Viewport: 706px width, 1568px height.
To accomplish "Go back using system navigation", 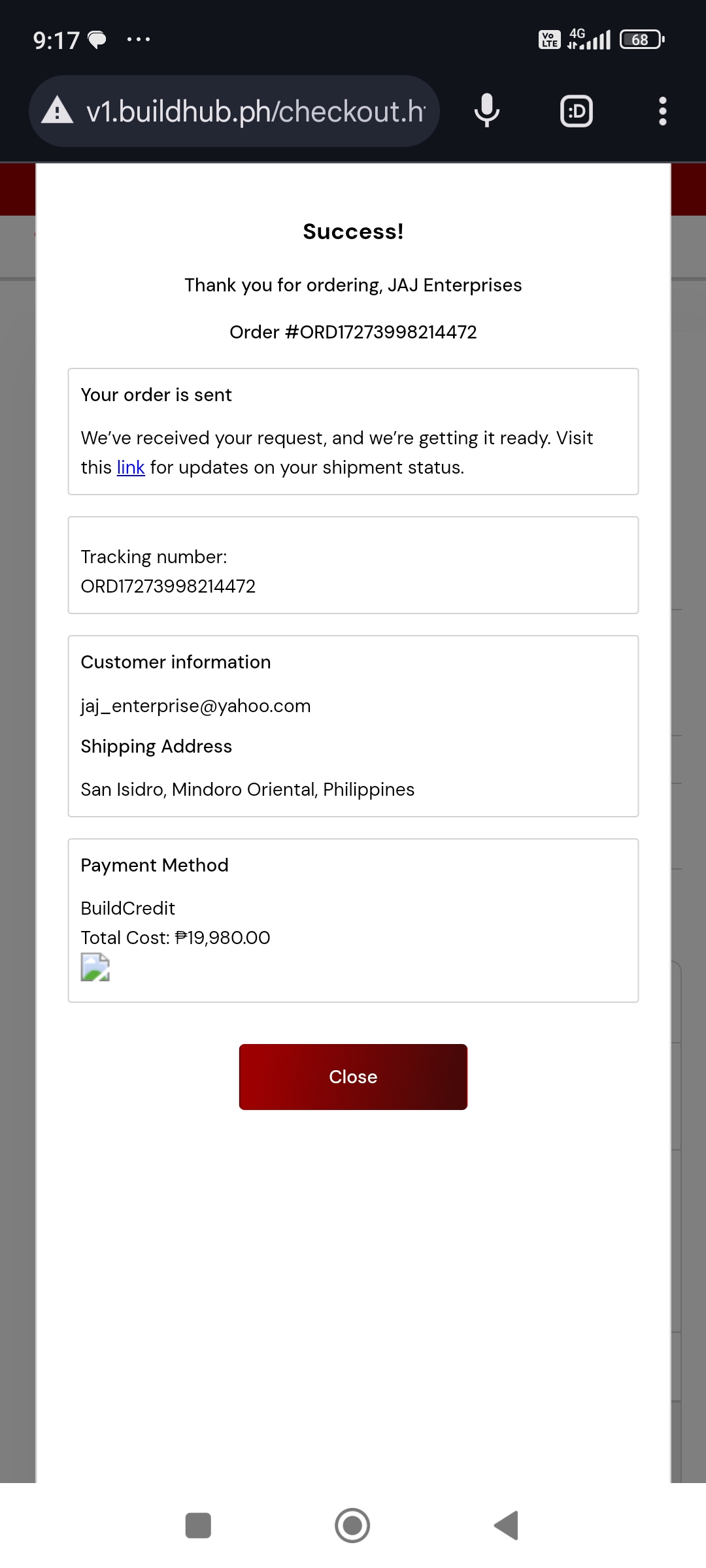I will point(507,1526).
